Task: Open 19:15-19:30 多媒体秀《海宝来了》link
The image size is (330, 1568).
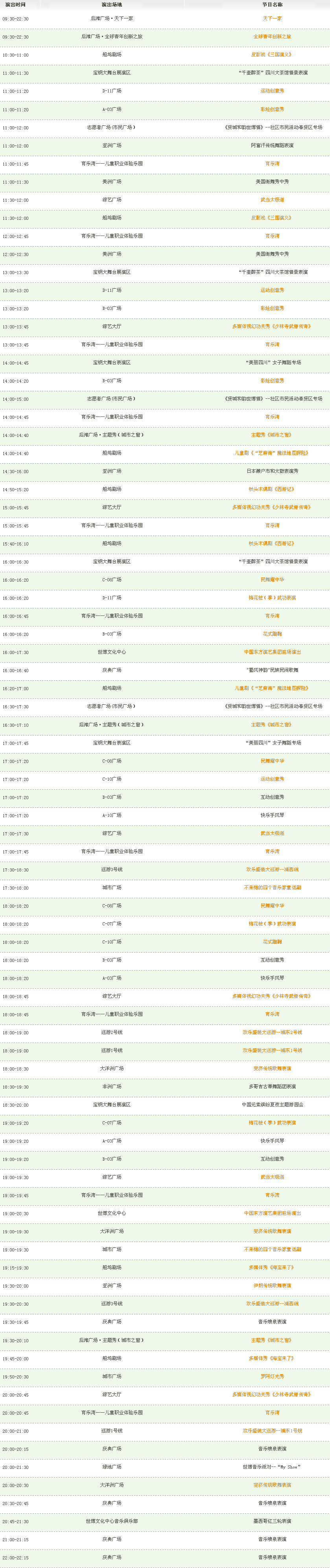Action: click(x=272, y=1268)
